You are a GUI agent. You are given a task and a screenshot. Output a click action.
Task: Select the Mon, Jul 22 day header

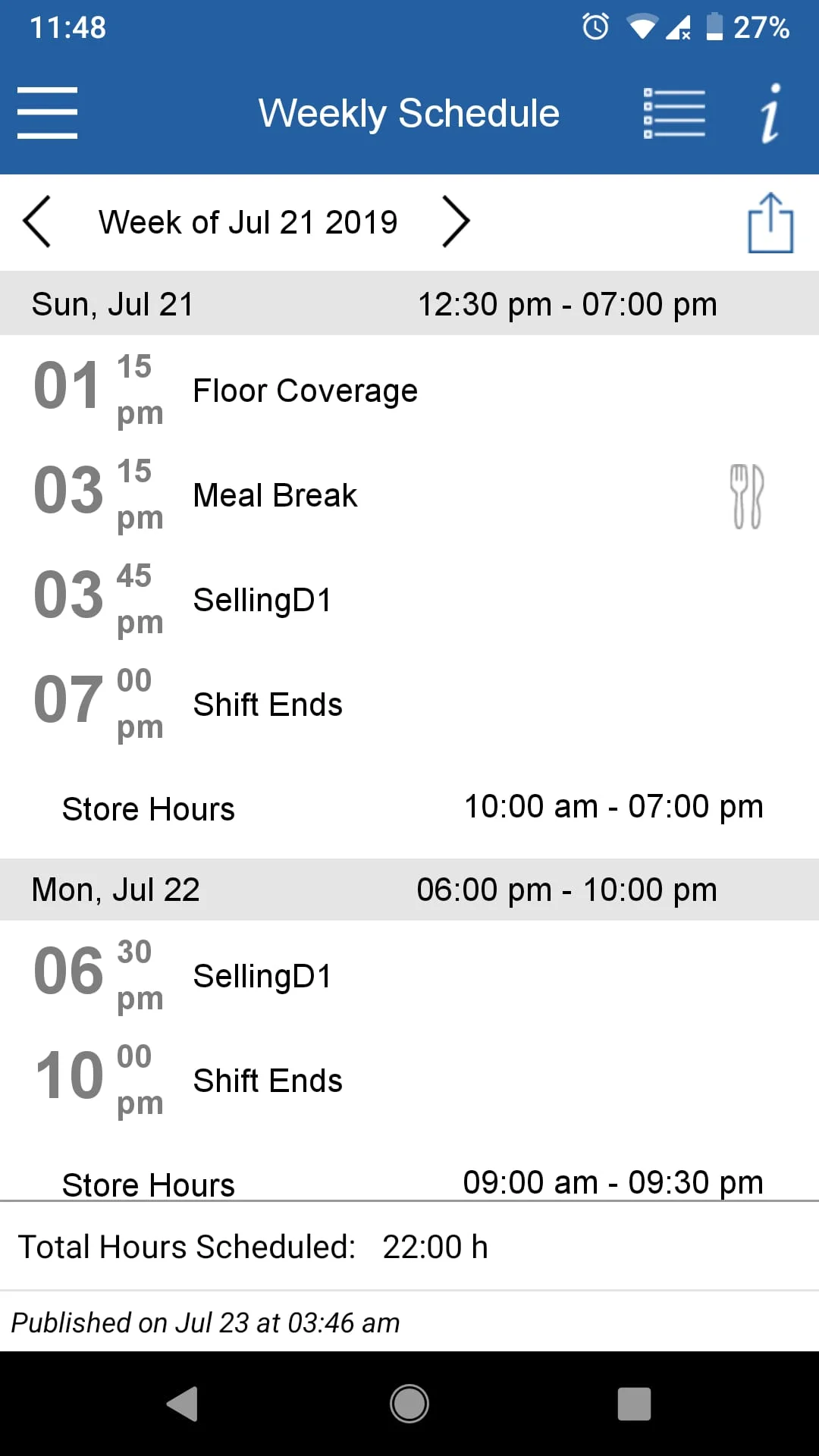[409, 888]
